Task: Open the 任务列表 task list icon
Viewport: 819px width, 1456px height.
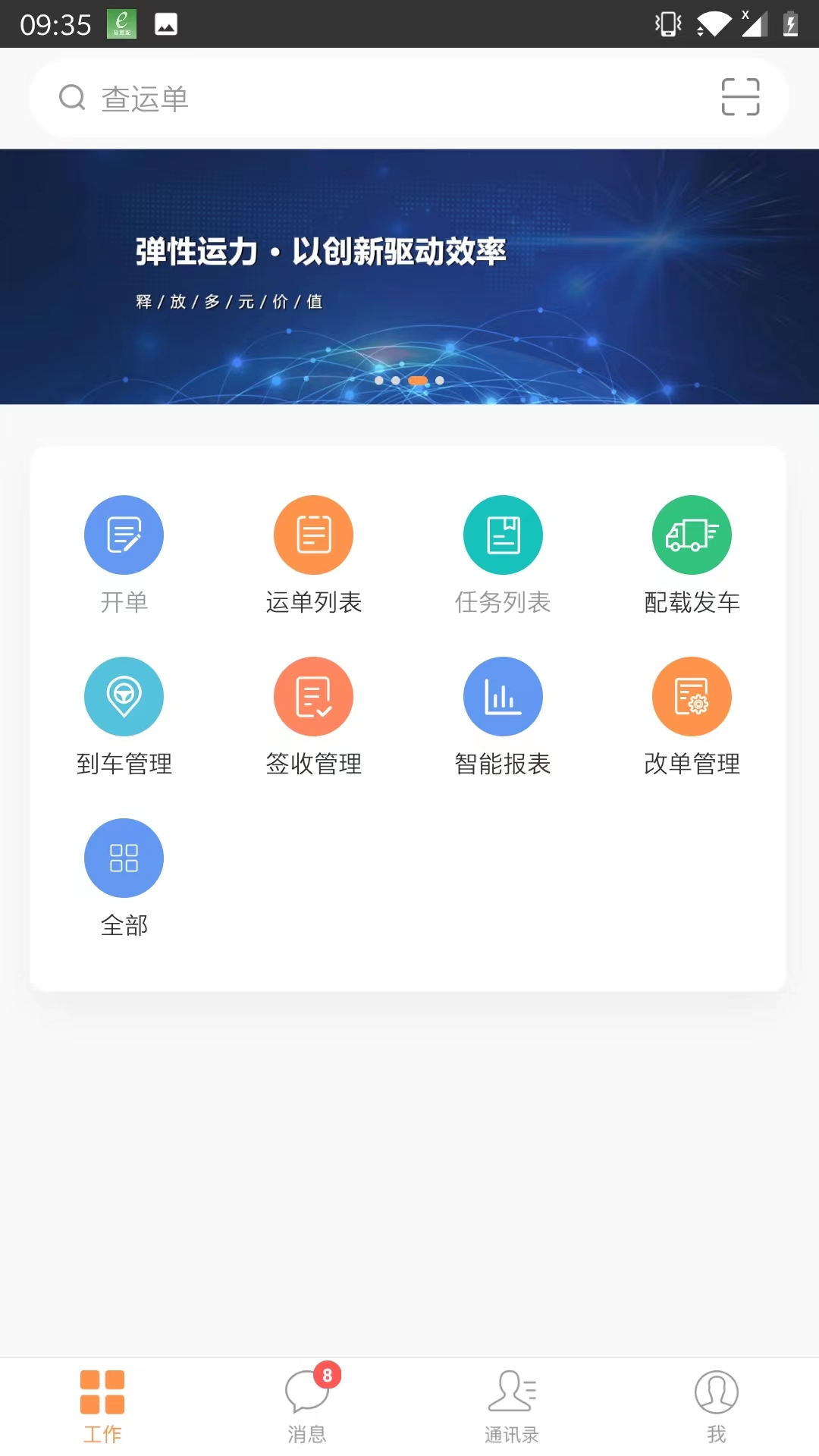Action: 503,535
